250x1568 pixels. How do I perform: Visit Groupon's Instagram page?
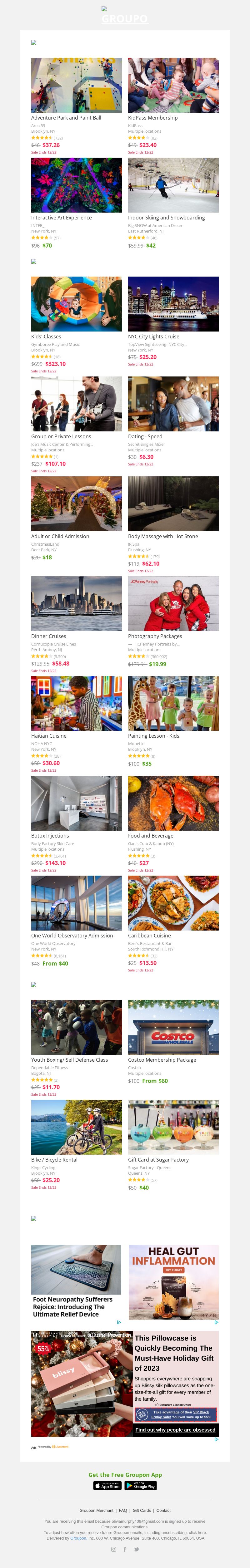pyautogui.click(x=113, y=1549)
